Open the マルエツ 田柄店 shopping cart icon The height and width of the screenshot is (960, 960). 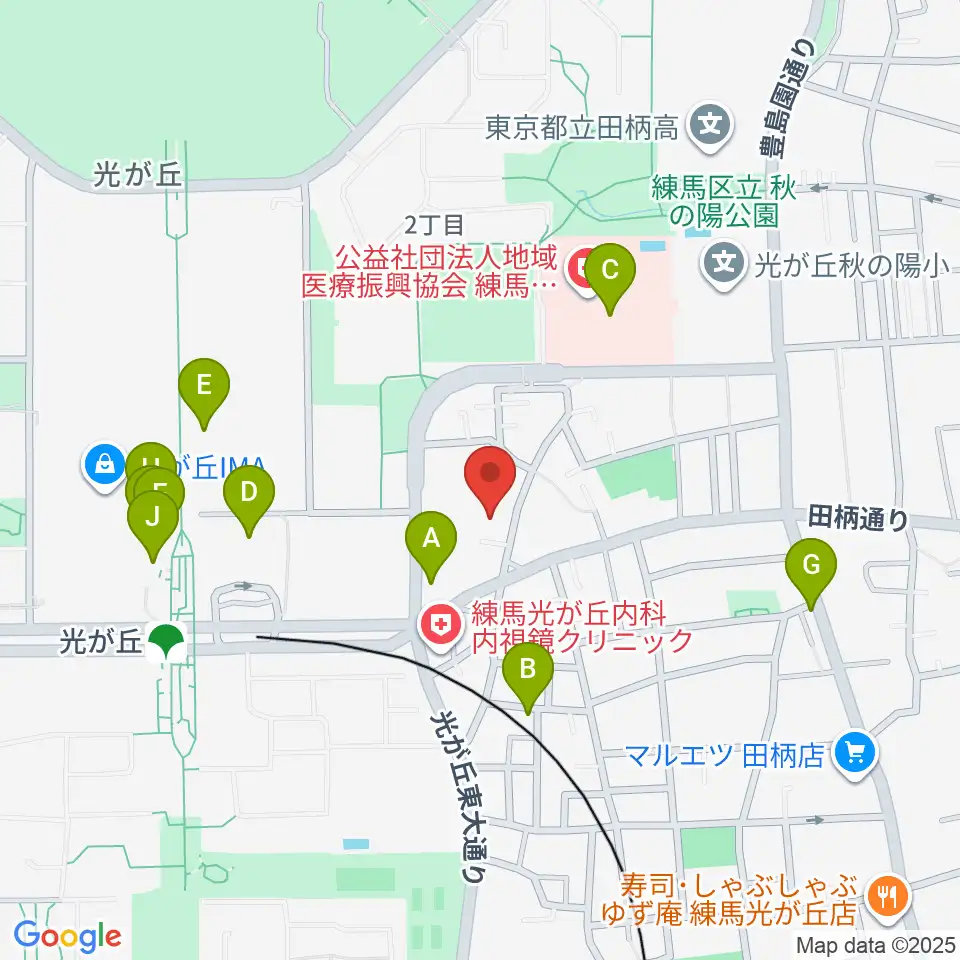[x=855, y=755]
